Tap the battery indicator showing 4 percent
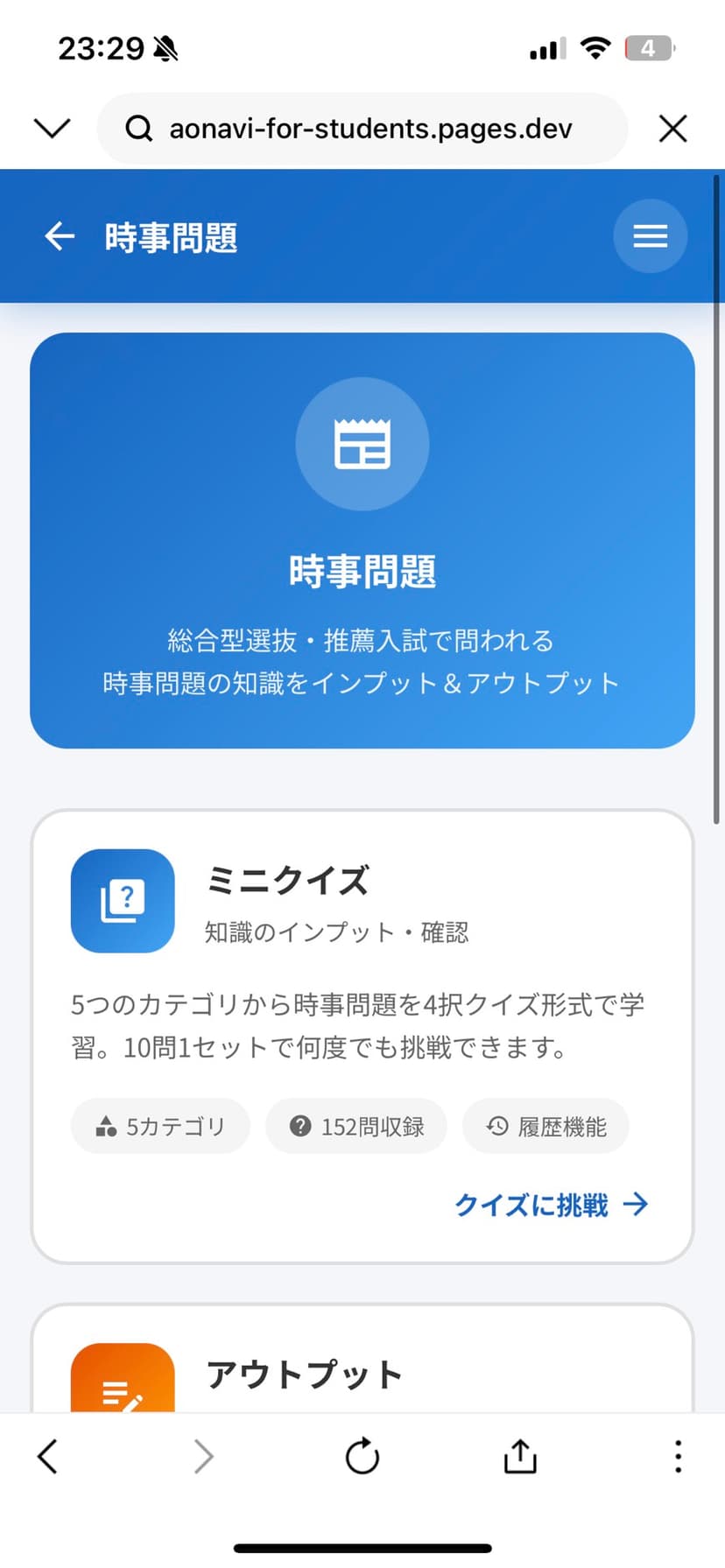 [648, 48]
